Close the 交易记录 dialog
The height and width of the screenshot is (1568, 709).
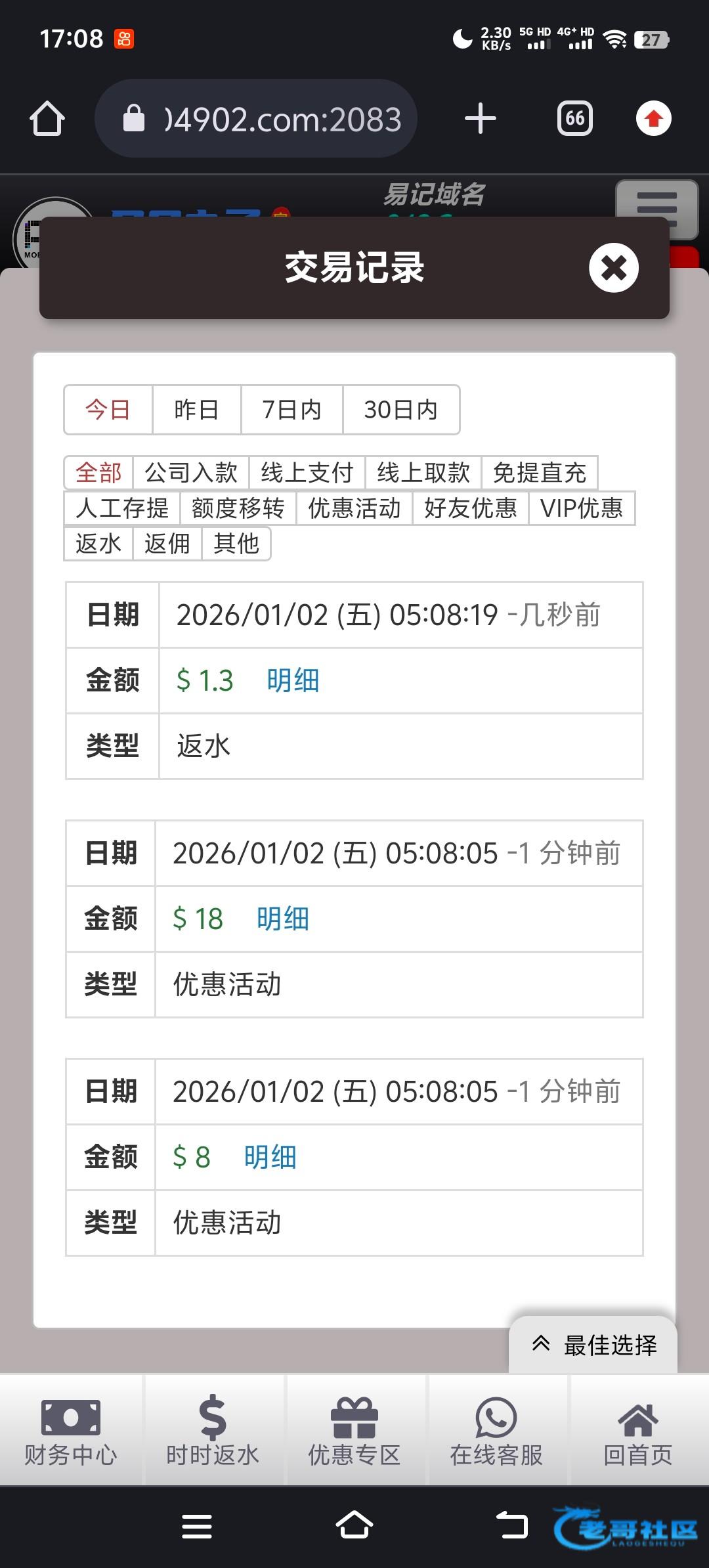(x=613, y=268)
